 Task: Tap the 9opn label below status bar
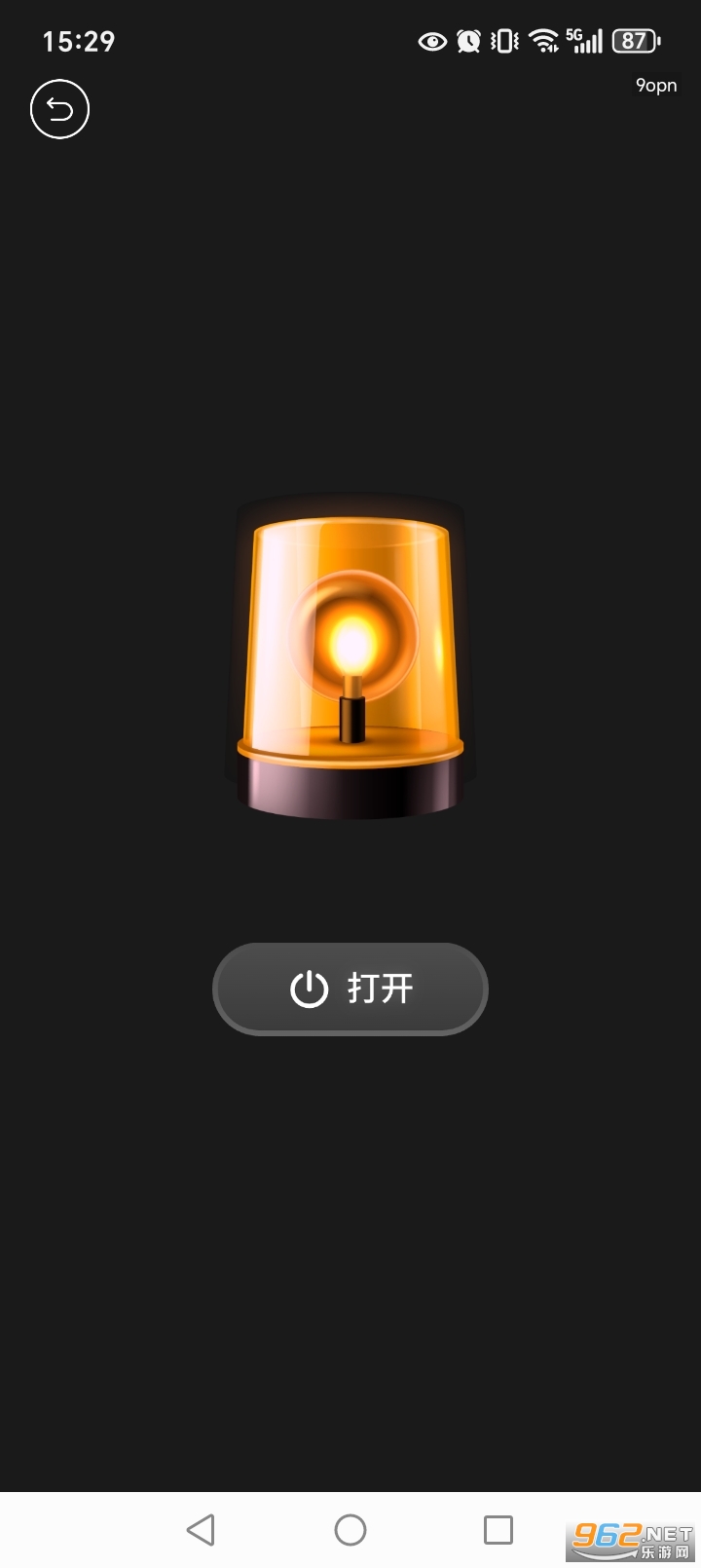(656, 86)
